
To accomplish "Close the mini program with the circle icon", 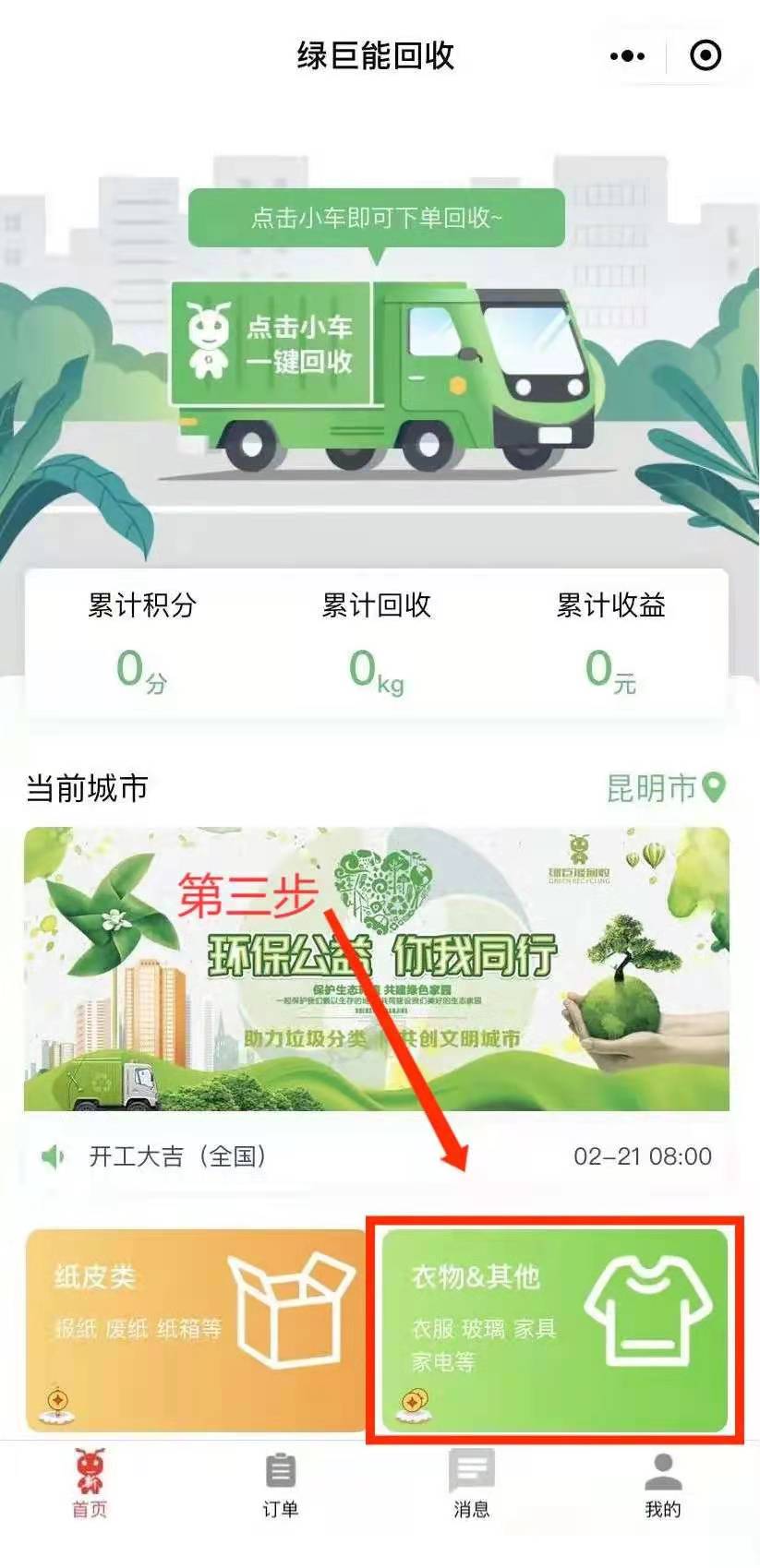I will (706, 56).
